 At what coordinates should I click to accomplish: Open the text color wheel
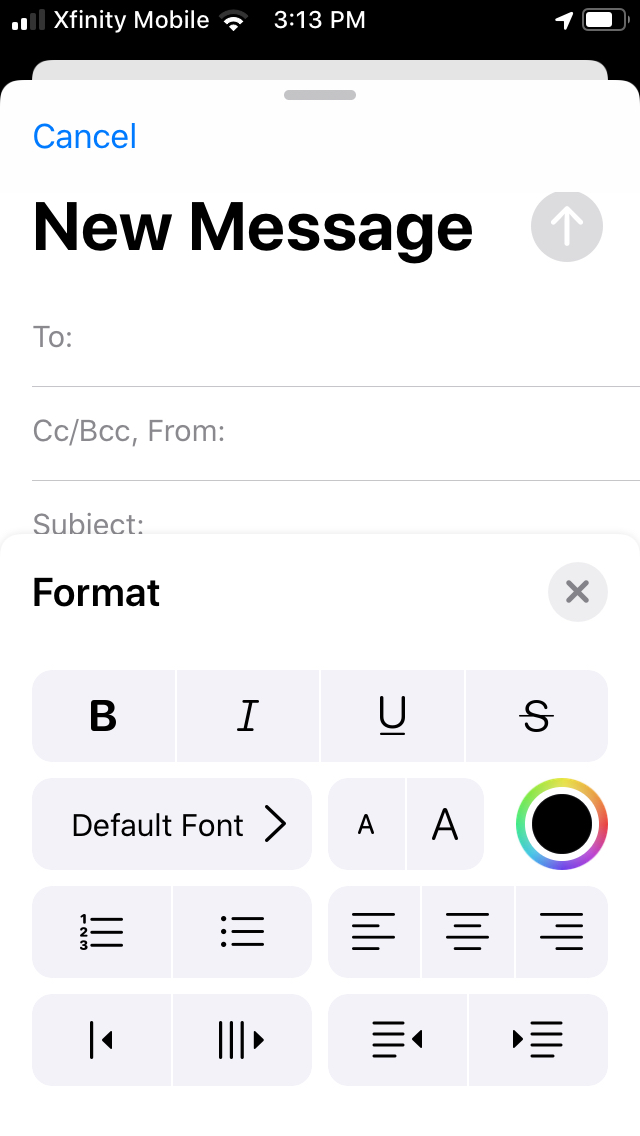[x=562, y=824]
